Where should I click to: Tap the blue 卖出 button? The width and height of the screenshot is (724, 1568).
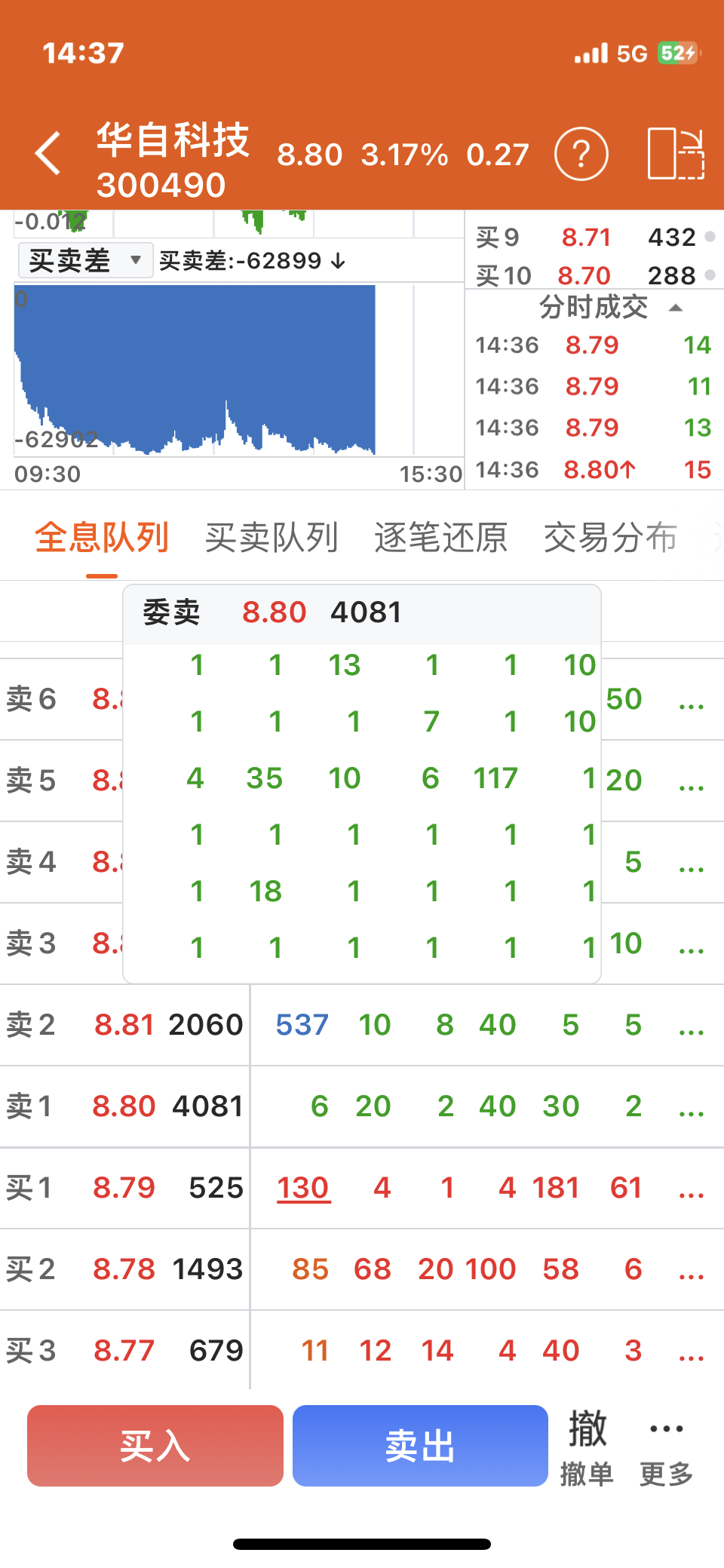[x=420, y=1446]
